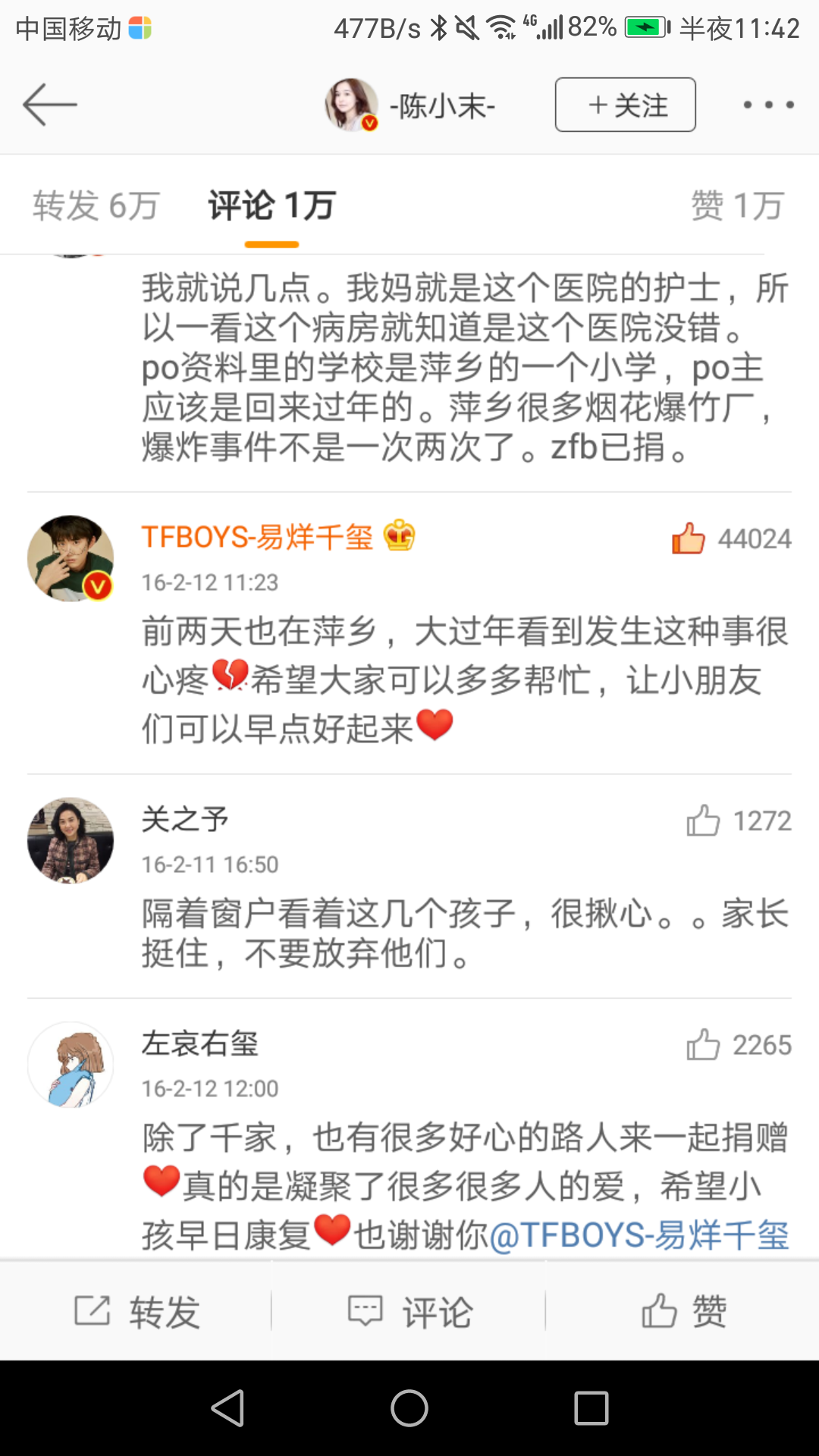Like 左哀右玺's comment
The height and width of the screenshot is (1456, 819).
coord(703,1045)
